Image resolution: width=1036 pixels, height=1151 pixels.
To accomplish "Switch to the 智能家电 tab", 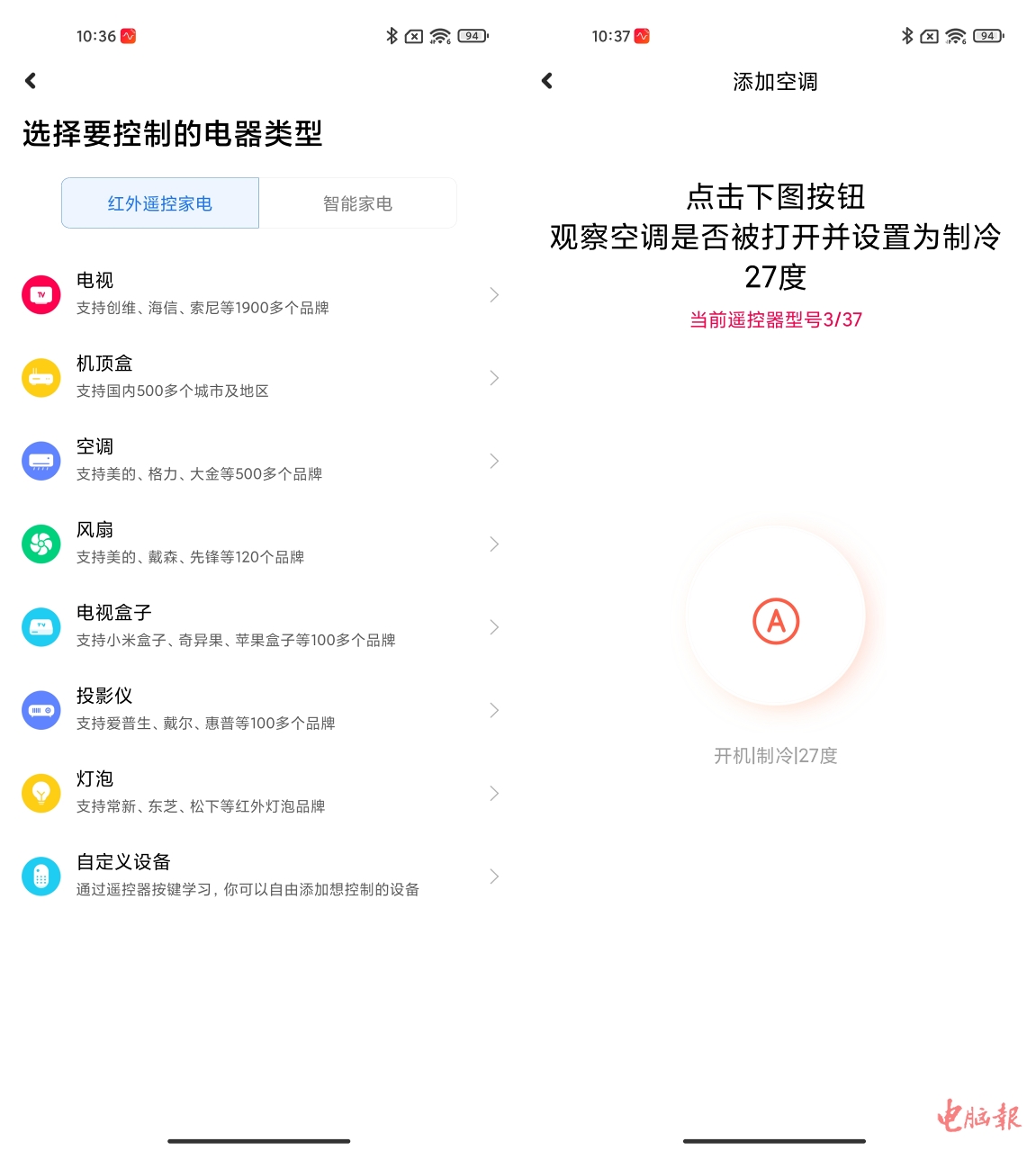I will point(357,203).
